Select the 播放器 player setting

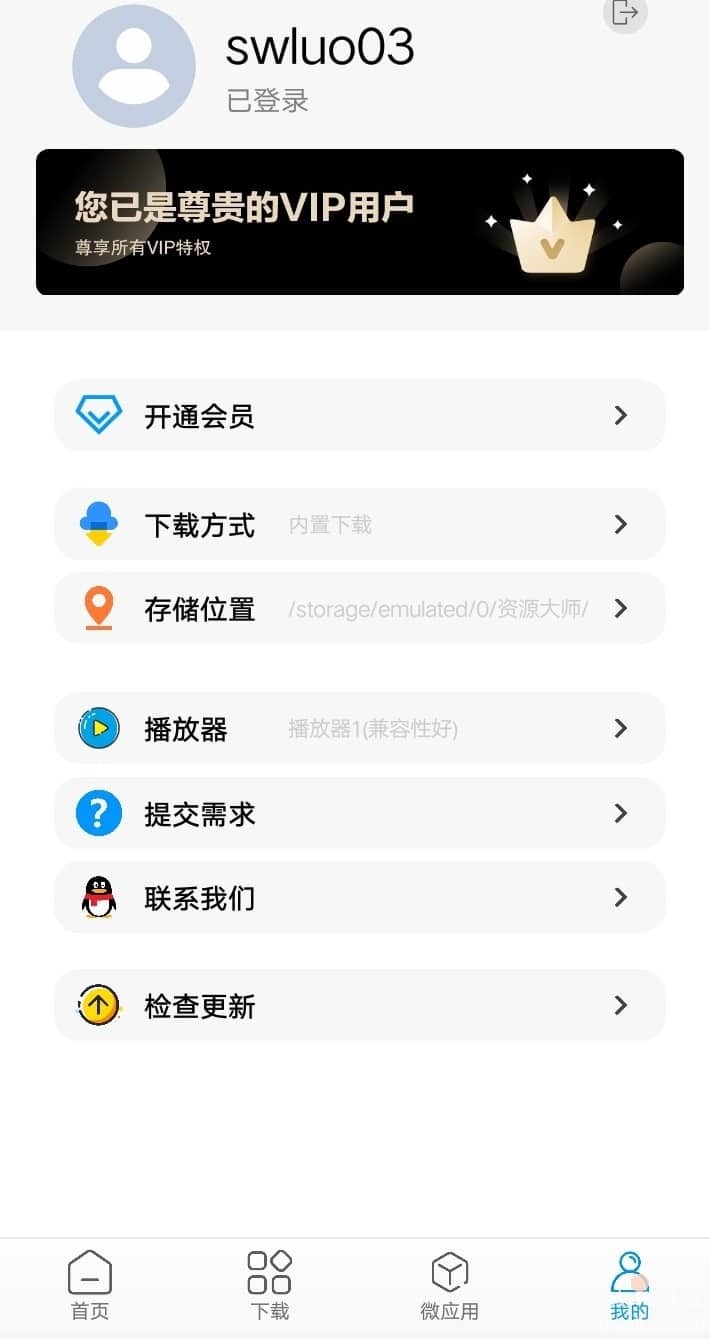point(359,728)
